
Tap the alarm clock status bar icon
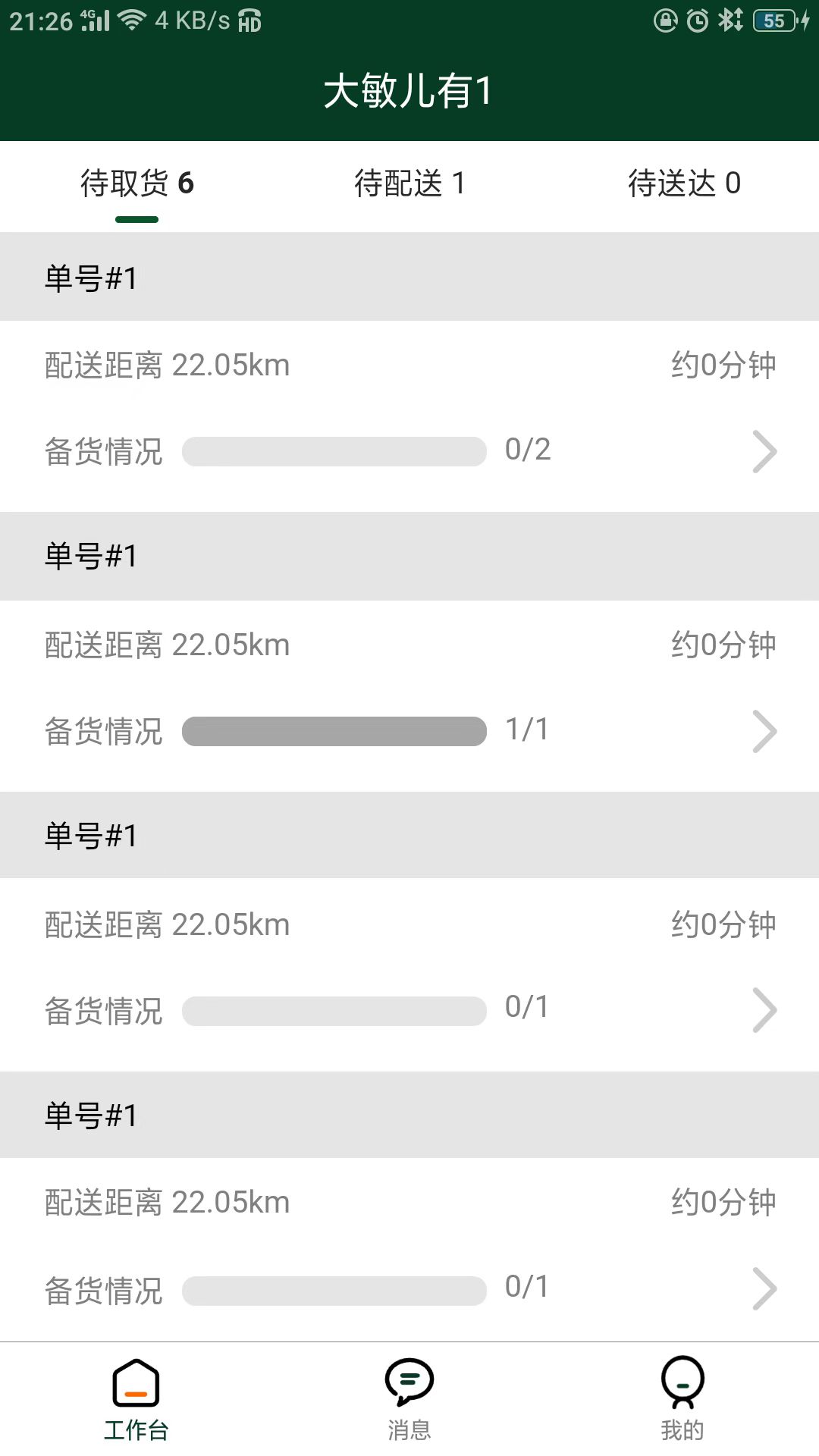coord(698,20)
